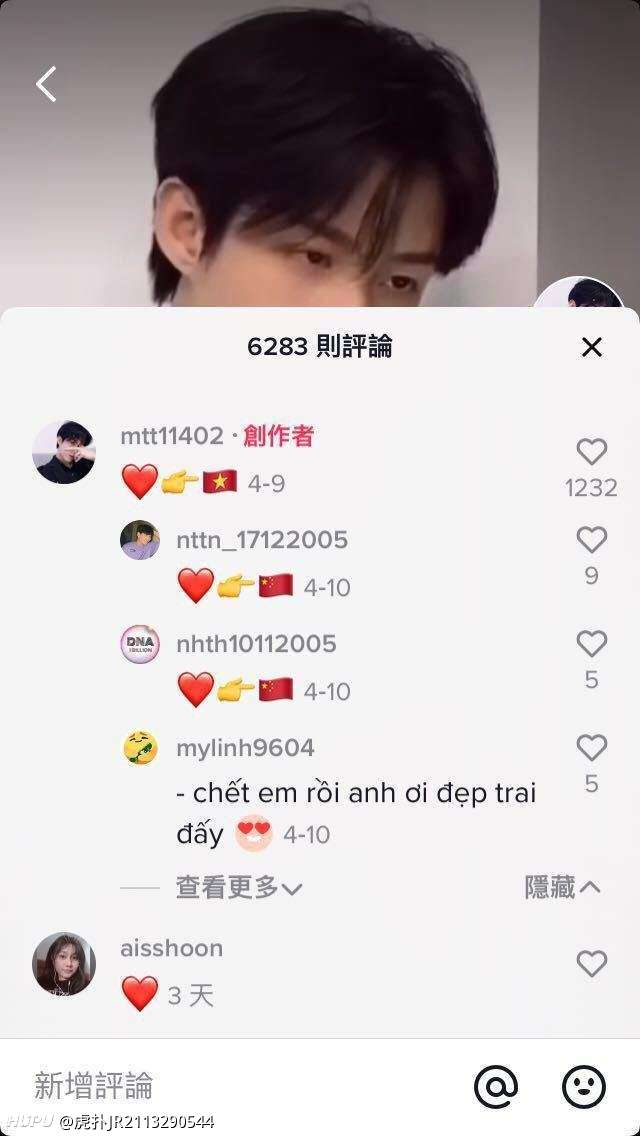View nttn_17122005's profile
Viewport: 640px width, 1136px height.
coord(140,540)
